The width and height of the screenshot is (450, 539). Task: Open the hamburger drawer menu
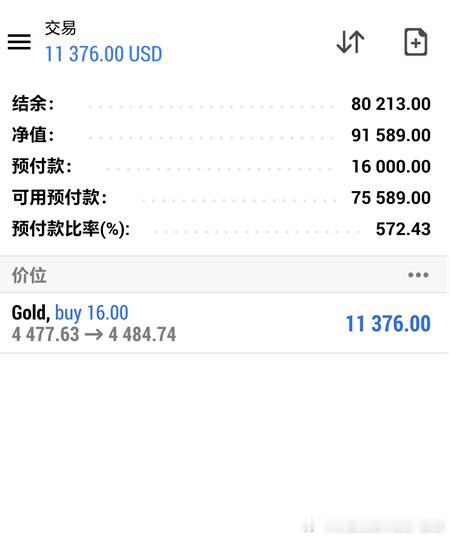pyautogui.click(x=19, y=42)
